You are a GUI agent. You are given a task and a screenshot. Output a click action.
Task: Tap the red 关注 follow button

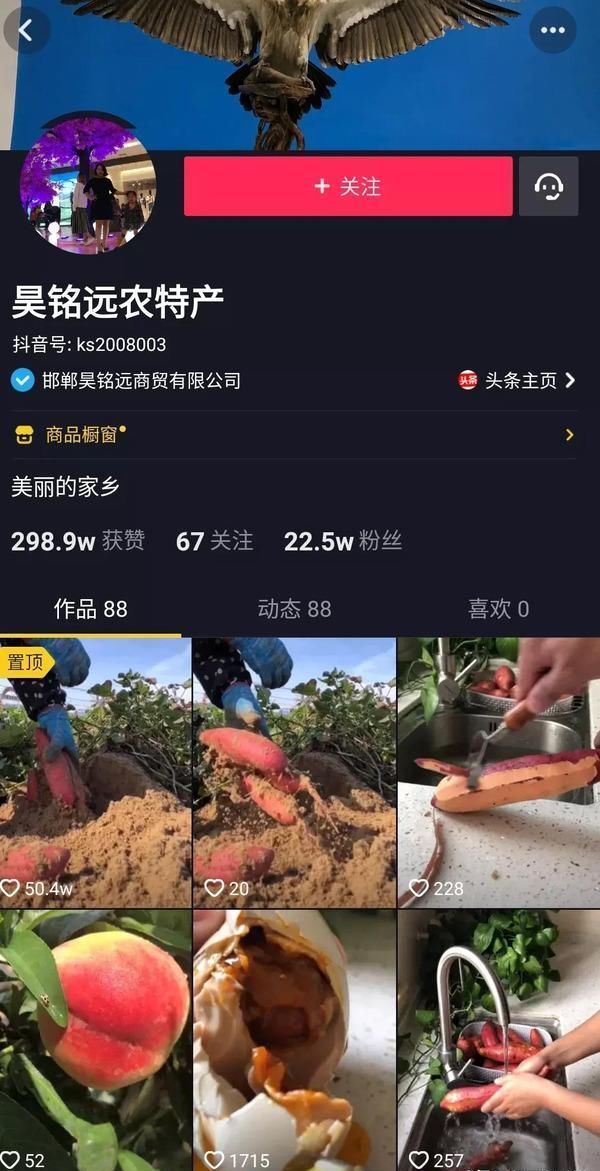coord(348,186)
